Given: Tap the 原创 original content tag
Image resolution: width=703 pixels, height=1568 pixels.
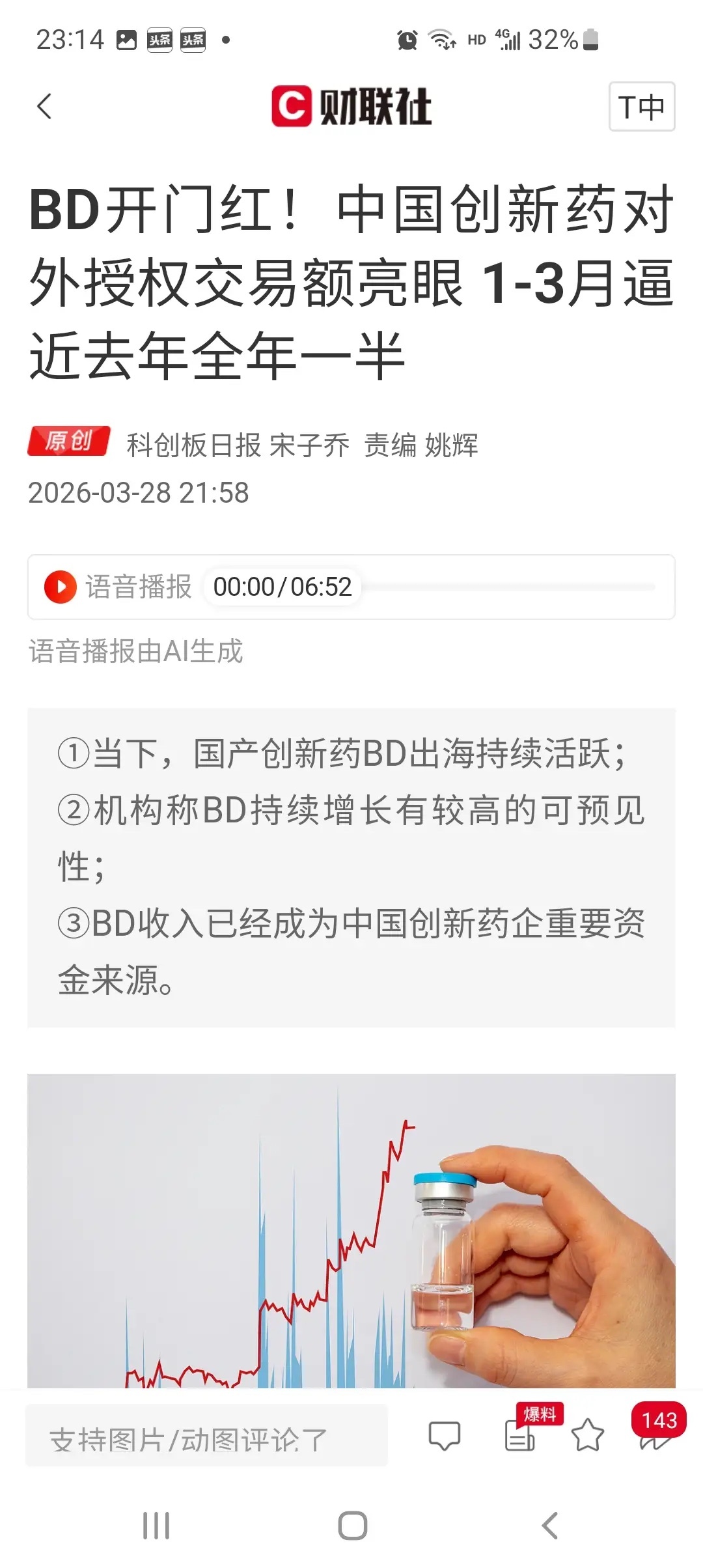Looking at the screenshot, I should click(69, 440).
